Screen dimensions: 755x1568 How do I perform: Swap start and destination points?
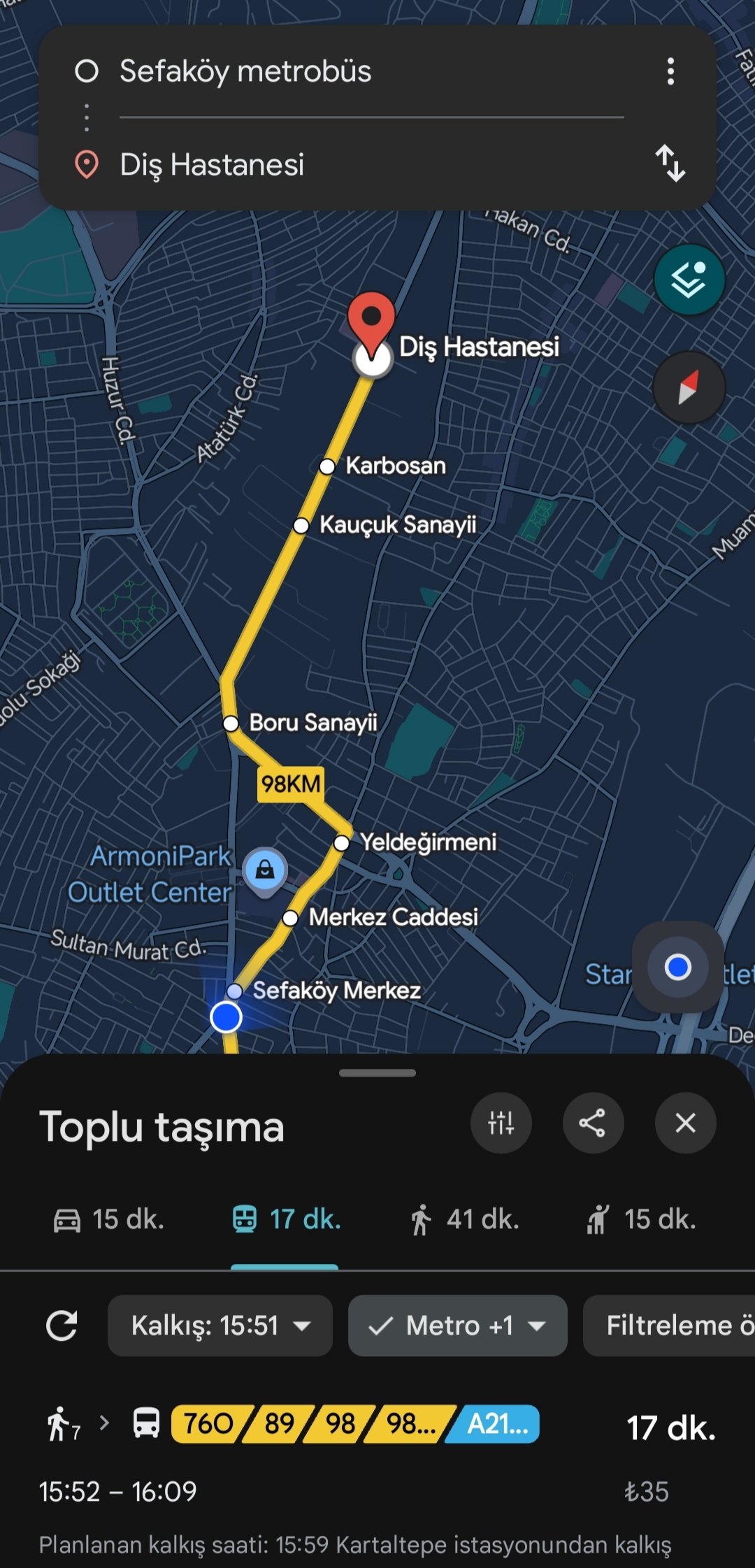point(670,164)
